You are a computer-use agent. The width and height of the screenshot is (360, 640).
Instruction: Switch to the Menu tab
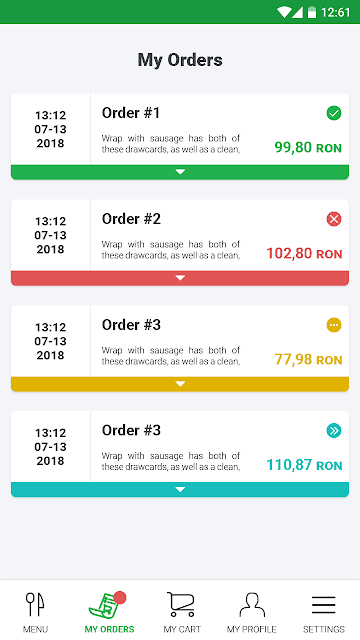click(x=36, y=612)
